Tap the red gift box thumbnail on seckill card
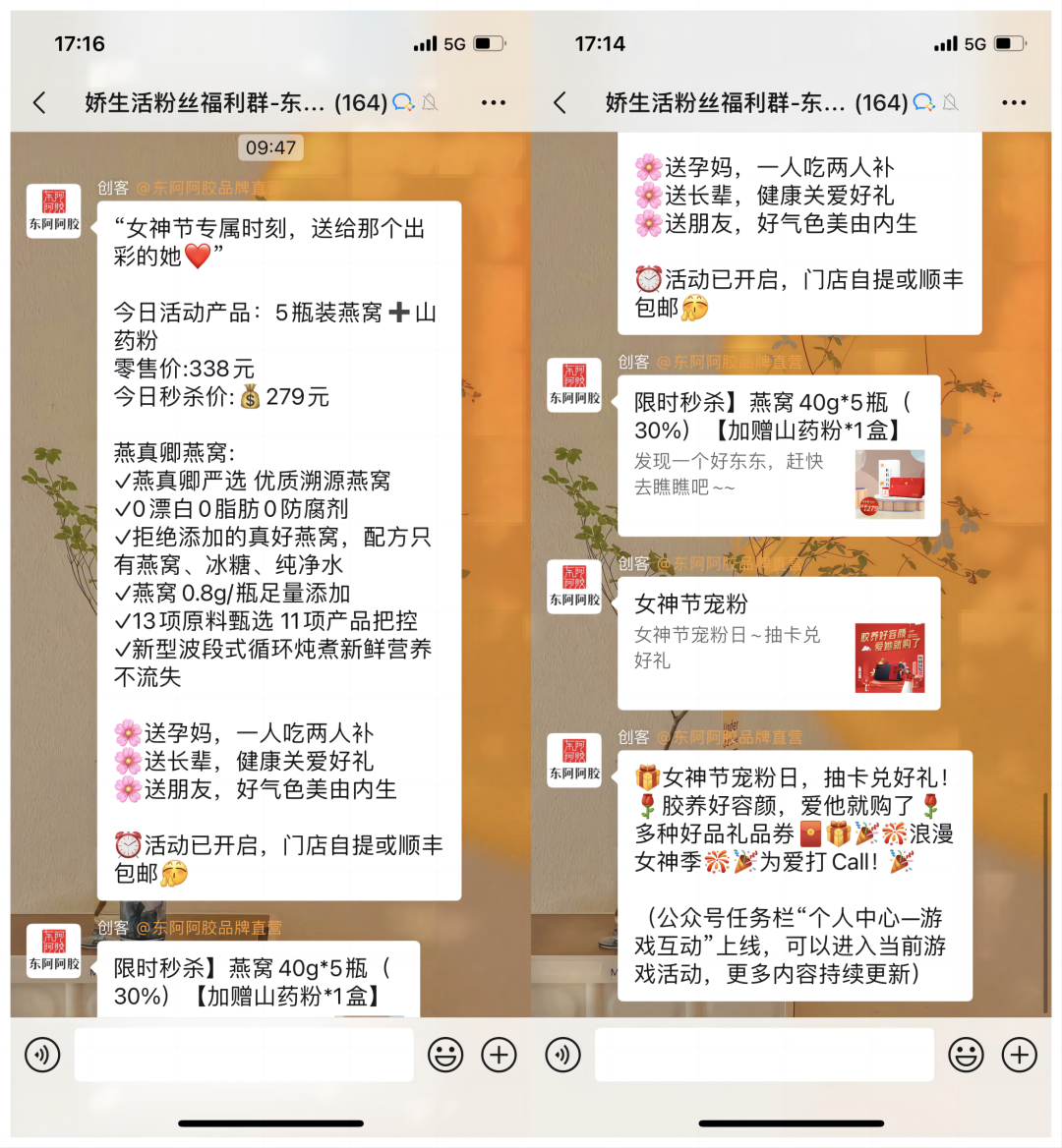The height and width of the screenshot is (1148, 1062). (888, 487)
